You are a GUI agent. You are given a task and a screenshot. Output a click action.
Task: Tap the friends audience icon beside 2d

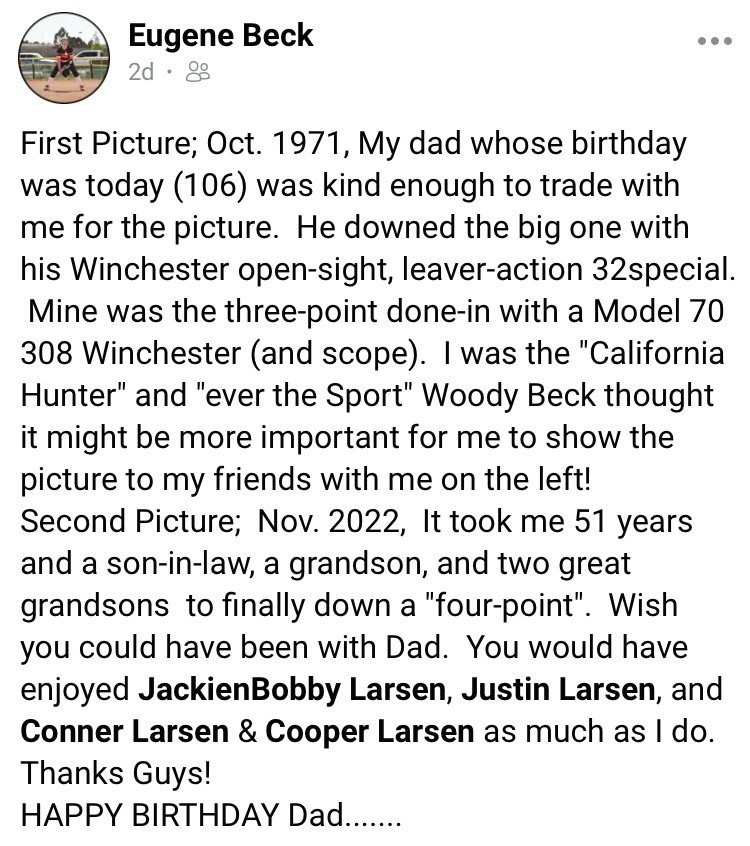point(198,72)
